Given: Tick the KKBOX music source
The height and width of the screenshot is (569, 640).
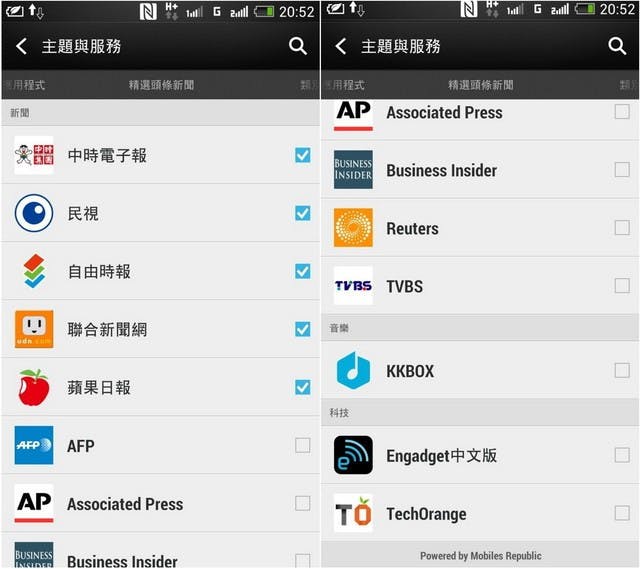Looking at the screenshot, I should (x=622, y=370).
